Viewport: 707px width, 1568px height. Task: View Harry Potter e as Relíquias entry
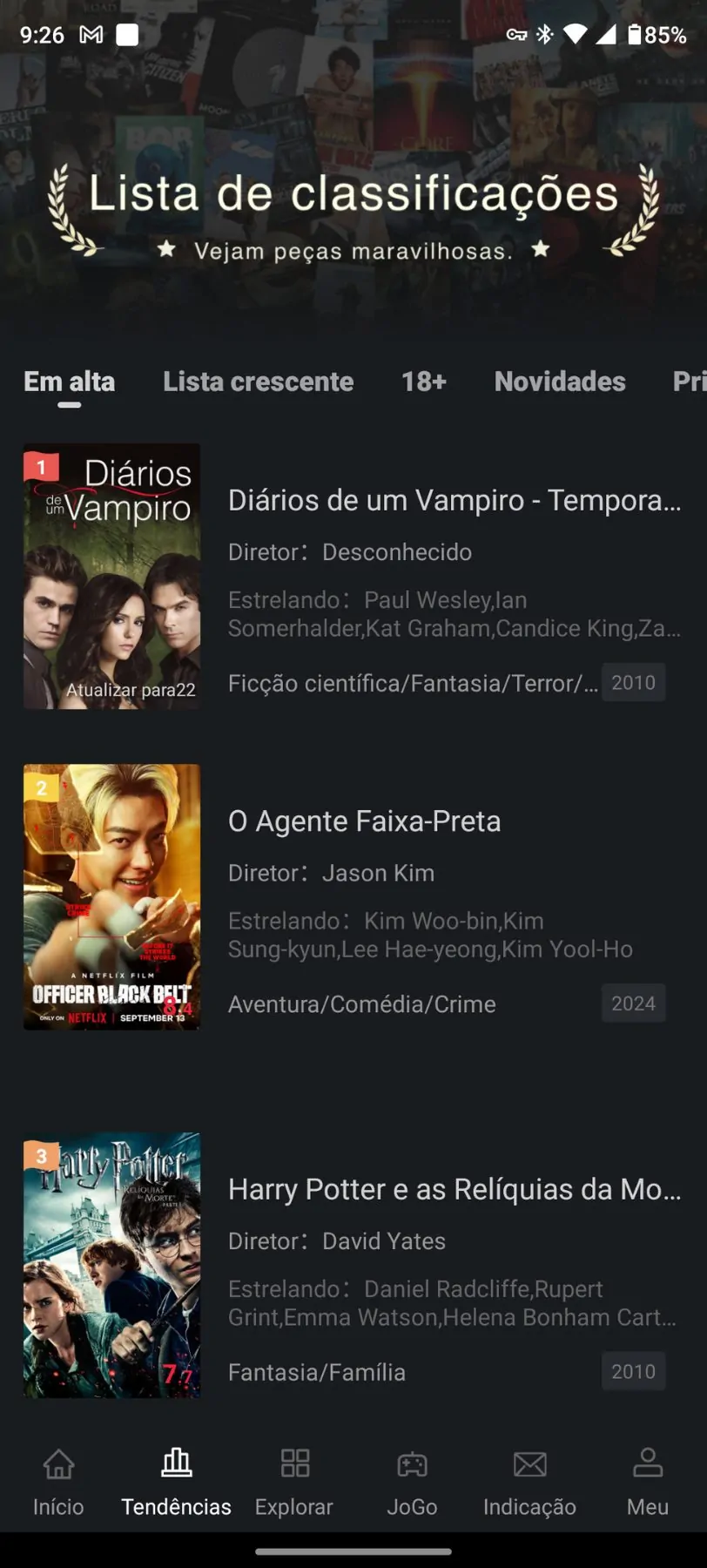(x=454, y=1189)
